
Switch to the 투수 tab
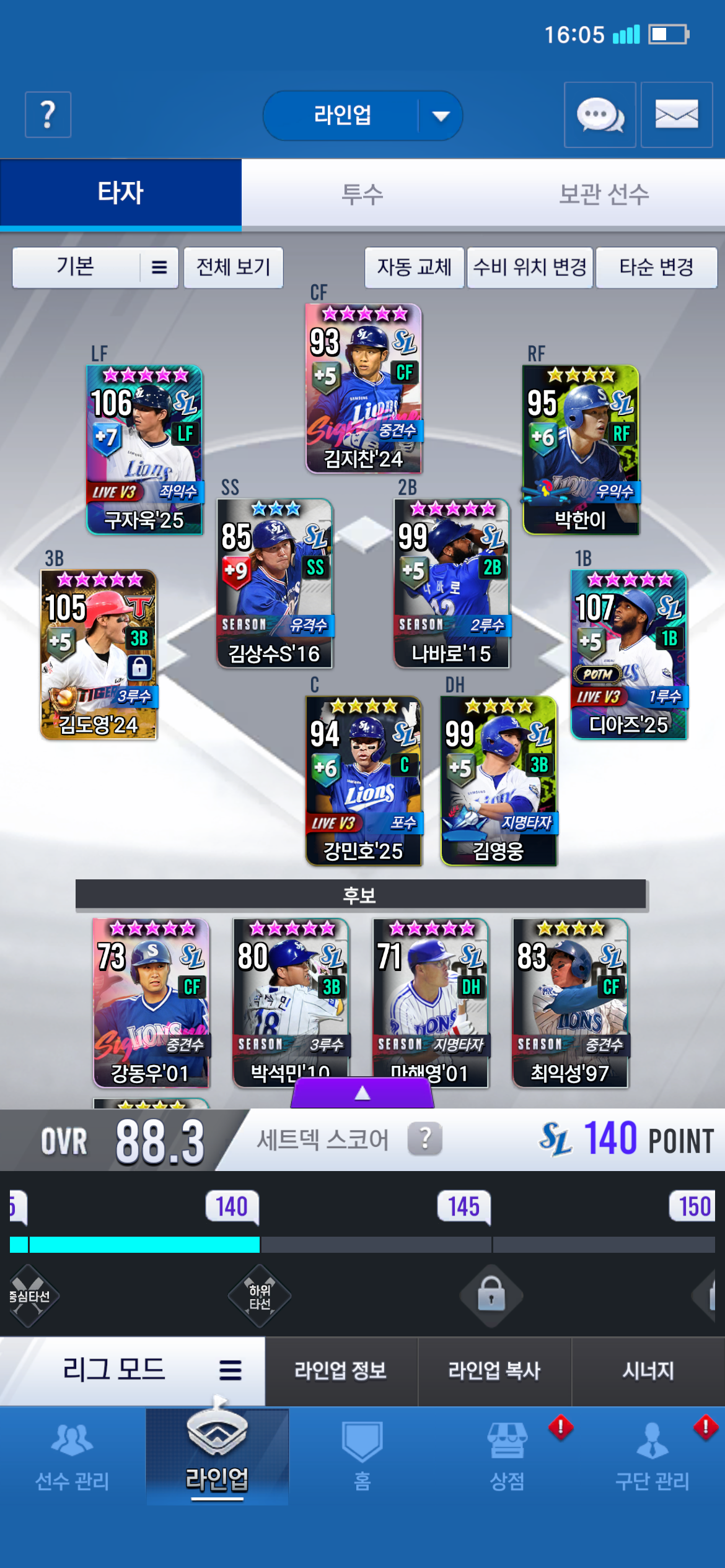[x=362, y=194]
